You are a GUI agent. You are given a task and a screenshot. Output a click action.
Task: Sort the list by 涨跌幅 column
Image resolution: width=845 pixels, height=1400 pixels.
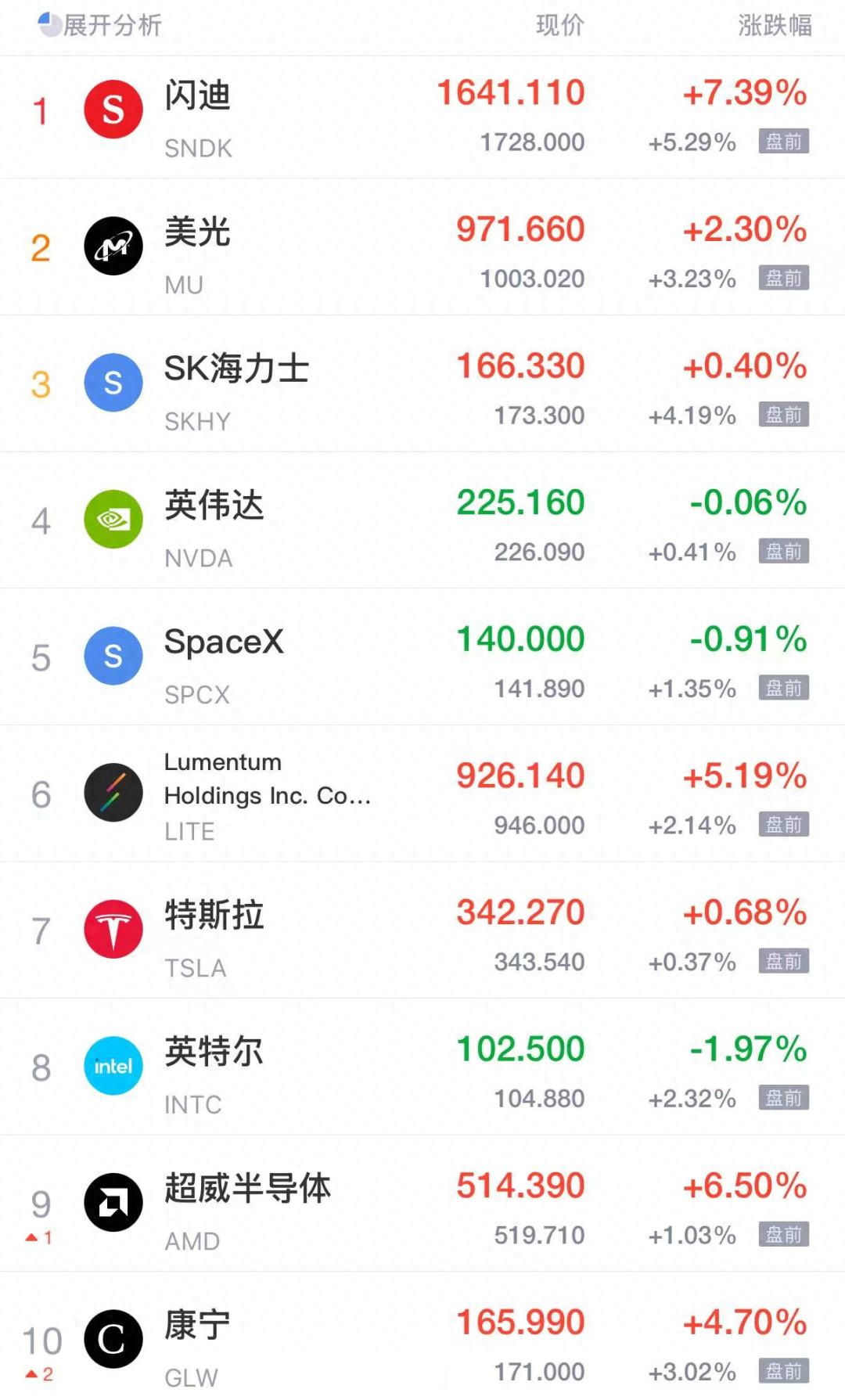click(x=775, y=25)
